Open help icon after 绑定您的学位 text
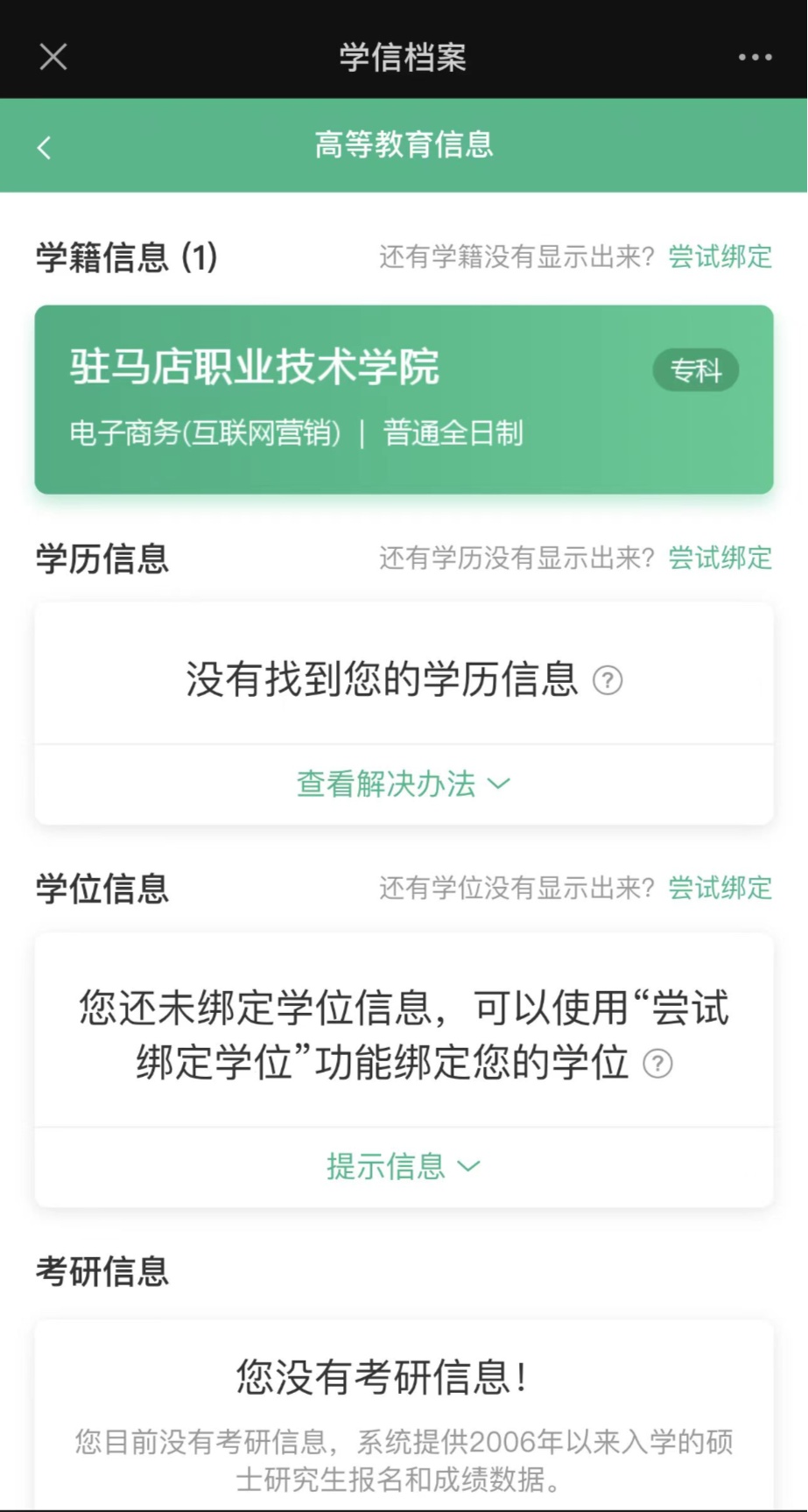Screen dimensions: 808x1512 click(657, 1064)
